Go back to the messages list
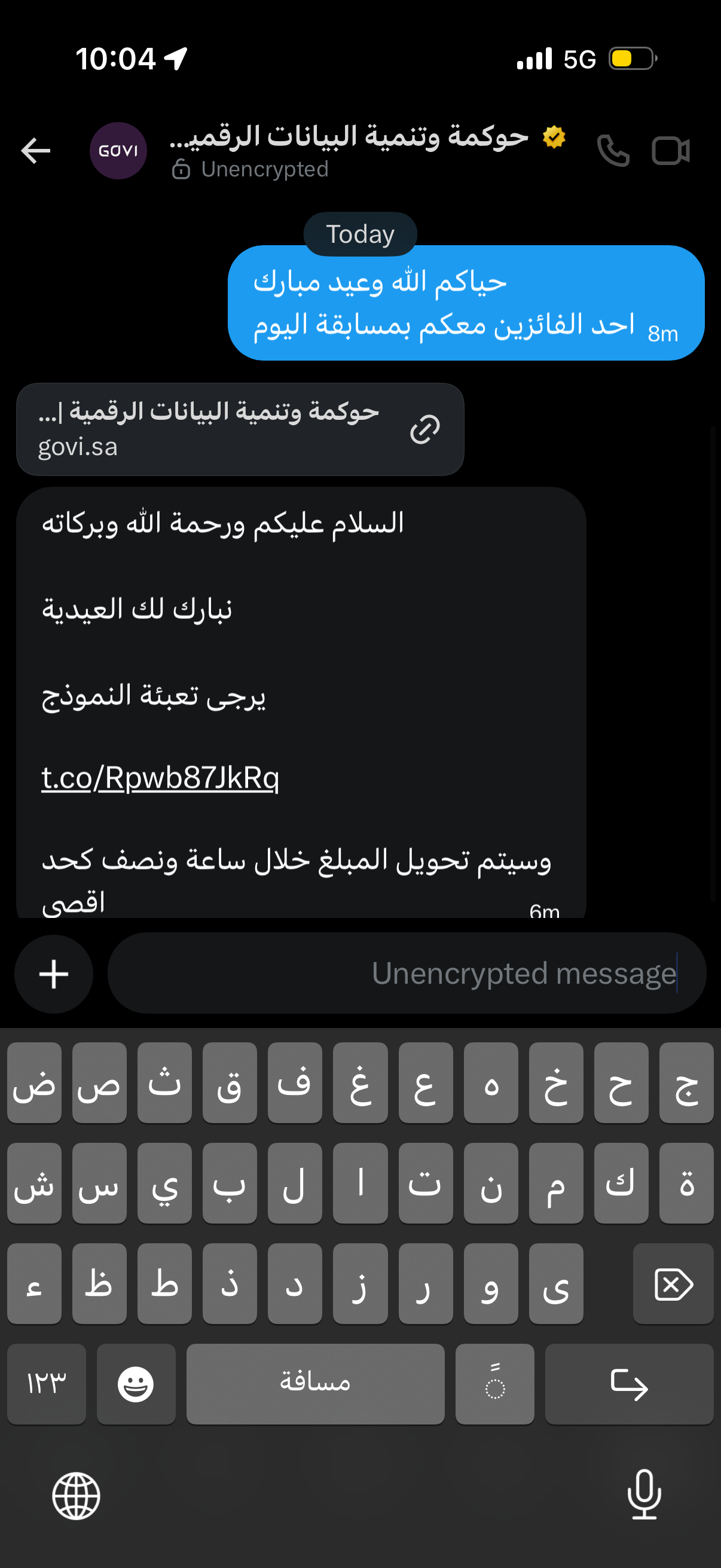Screen dimensions: 721x1568 coord(35,150)
